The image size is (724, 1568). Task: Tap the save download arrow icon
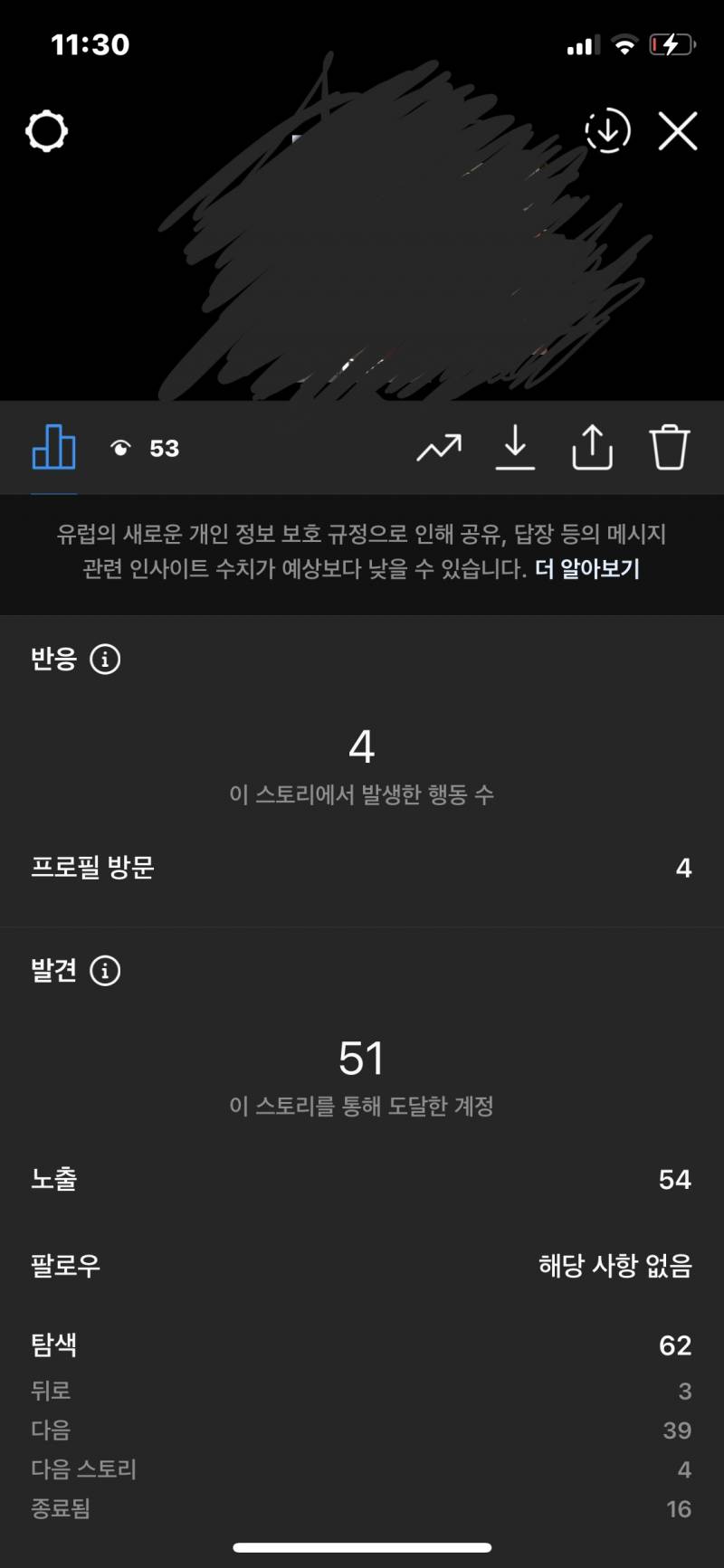(517, 447)
